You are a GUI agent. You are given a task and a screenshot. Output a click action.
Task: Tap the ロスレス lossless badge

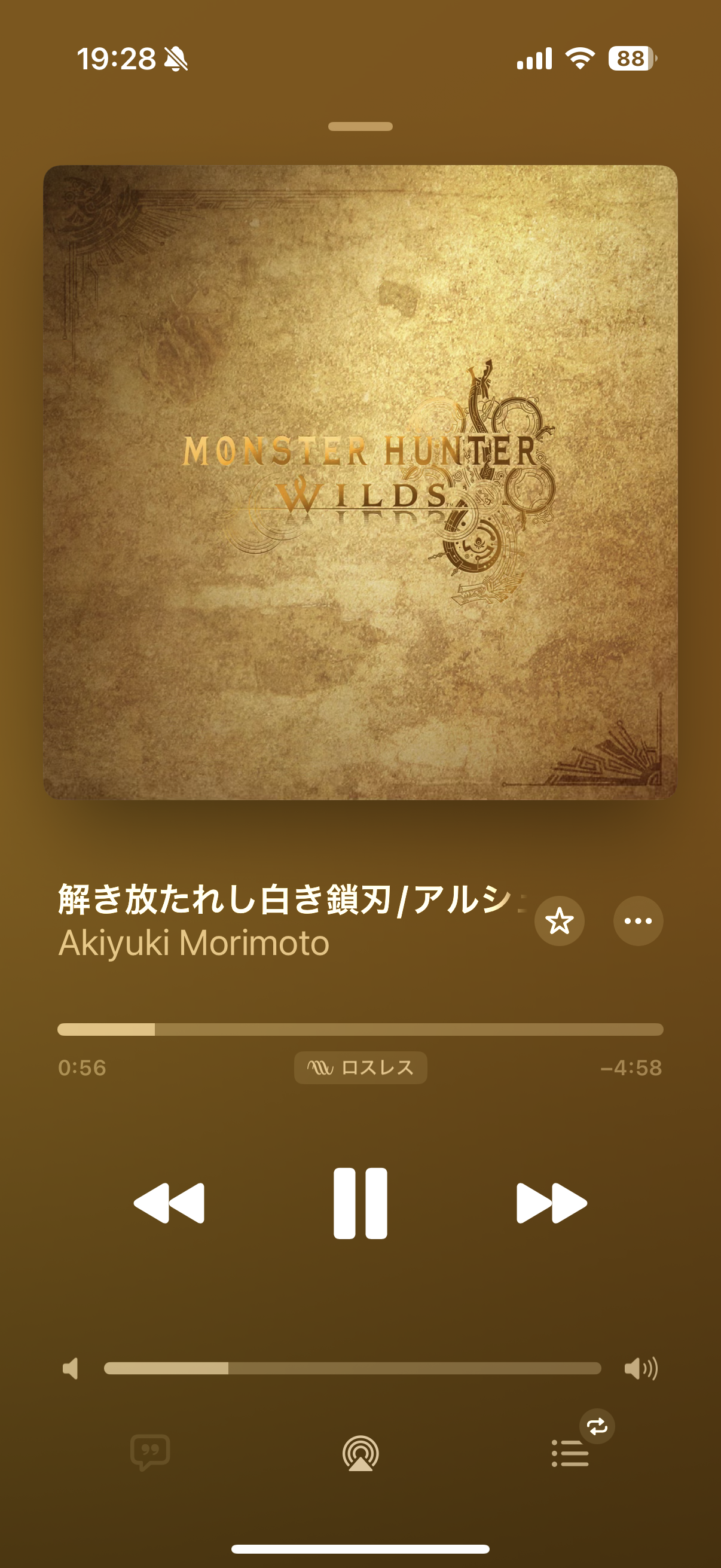(x=360, y=1067)
